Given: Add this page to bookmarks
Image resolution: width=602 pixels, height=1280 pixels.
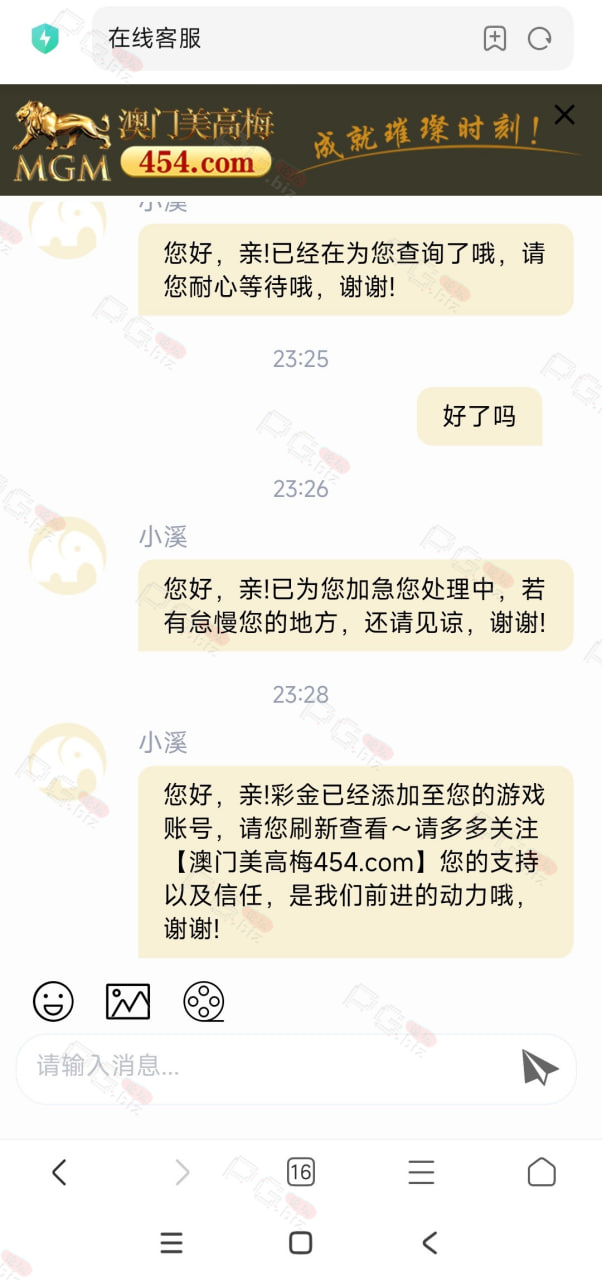Looking at the screenshot, I should click(494, 39).
